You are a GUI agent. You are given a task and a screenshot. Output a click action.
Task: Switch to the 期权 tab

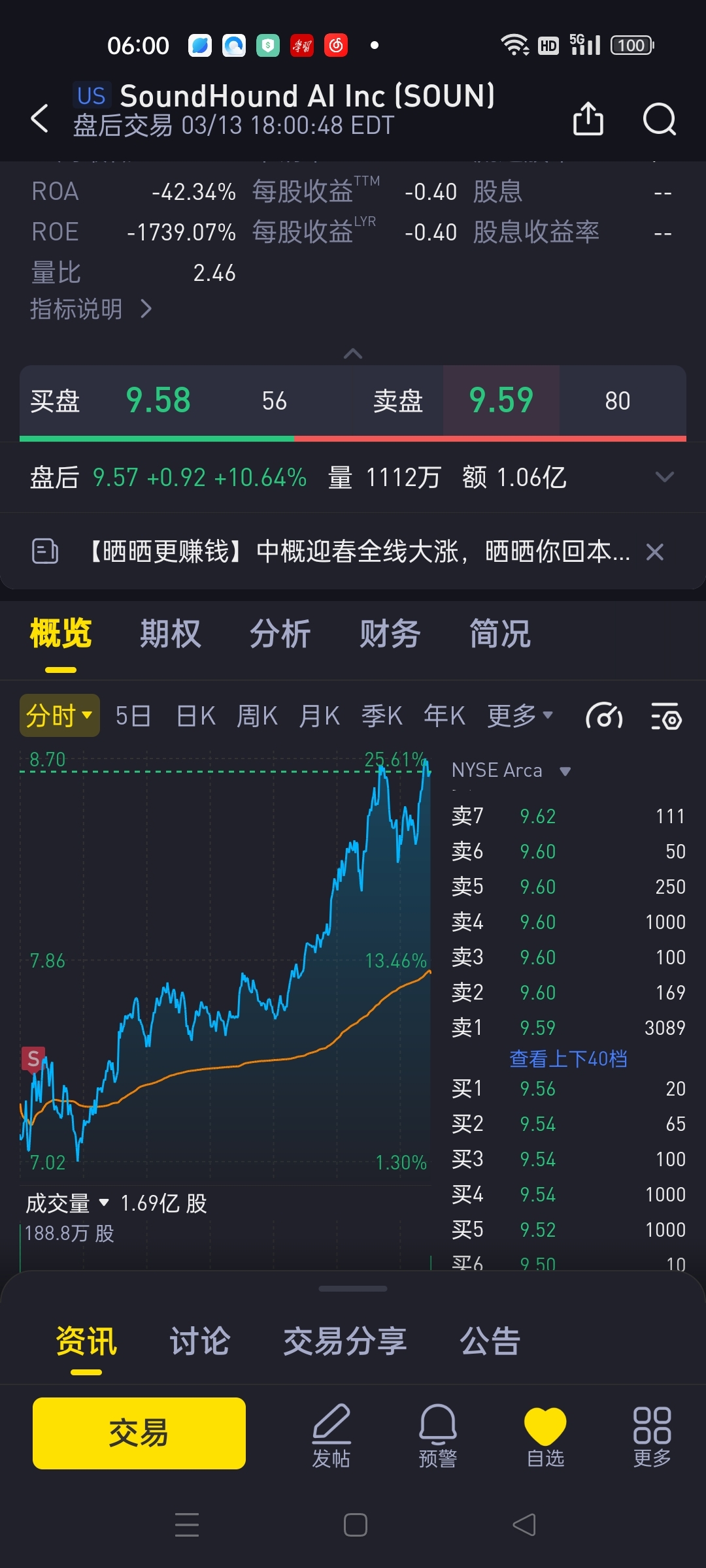click(170, 634)
